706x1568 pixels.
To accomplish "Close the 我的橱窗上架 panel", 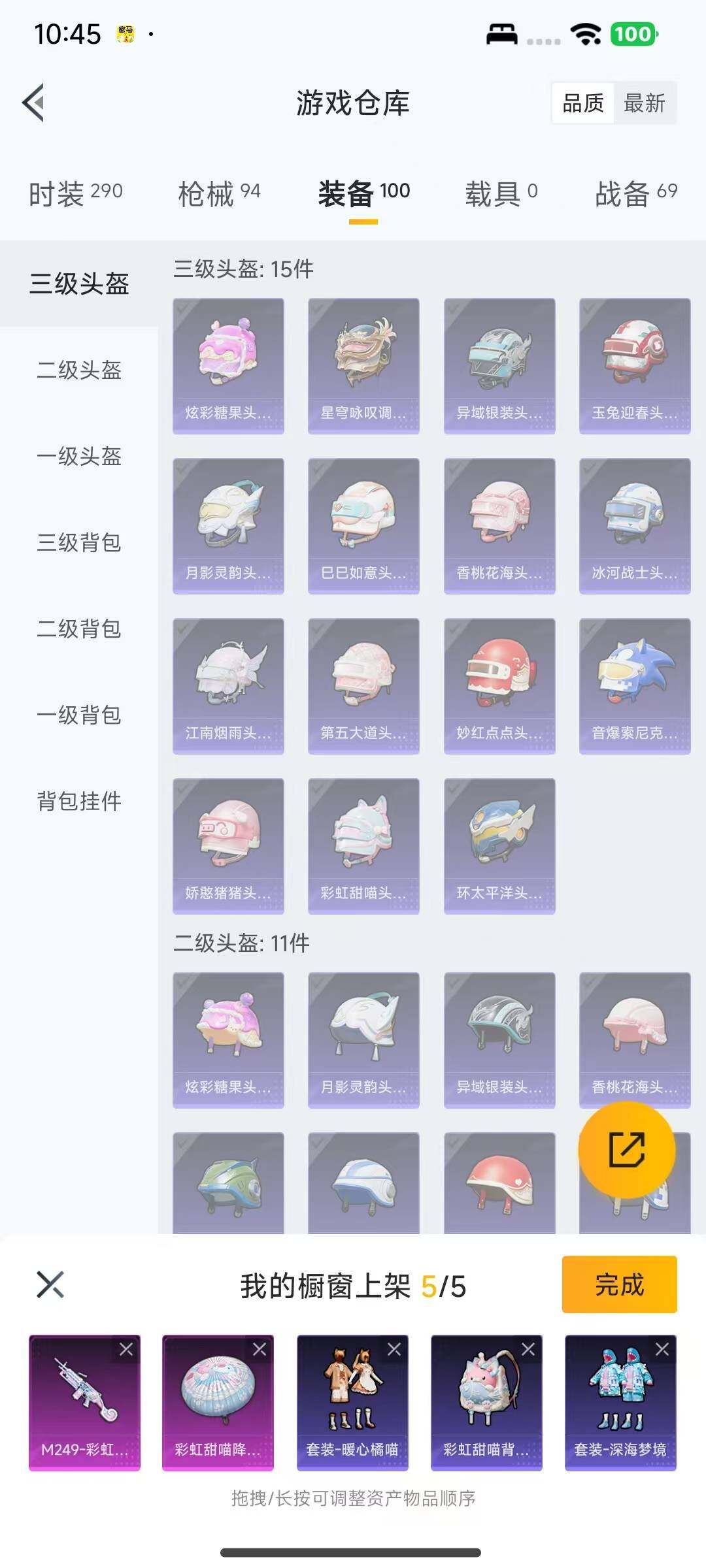I will pos(50,1284).
